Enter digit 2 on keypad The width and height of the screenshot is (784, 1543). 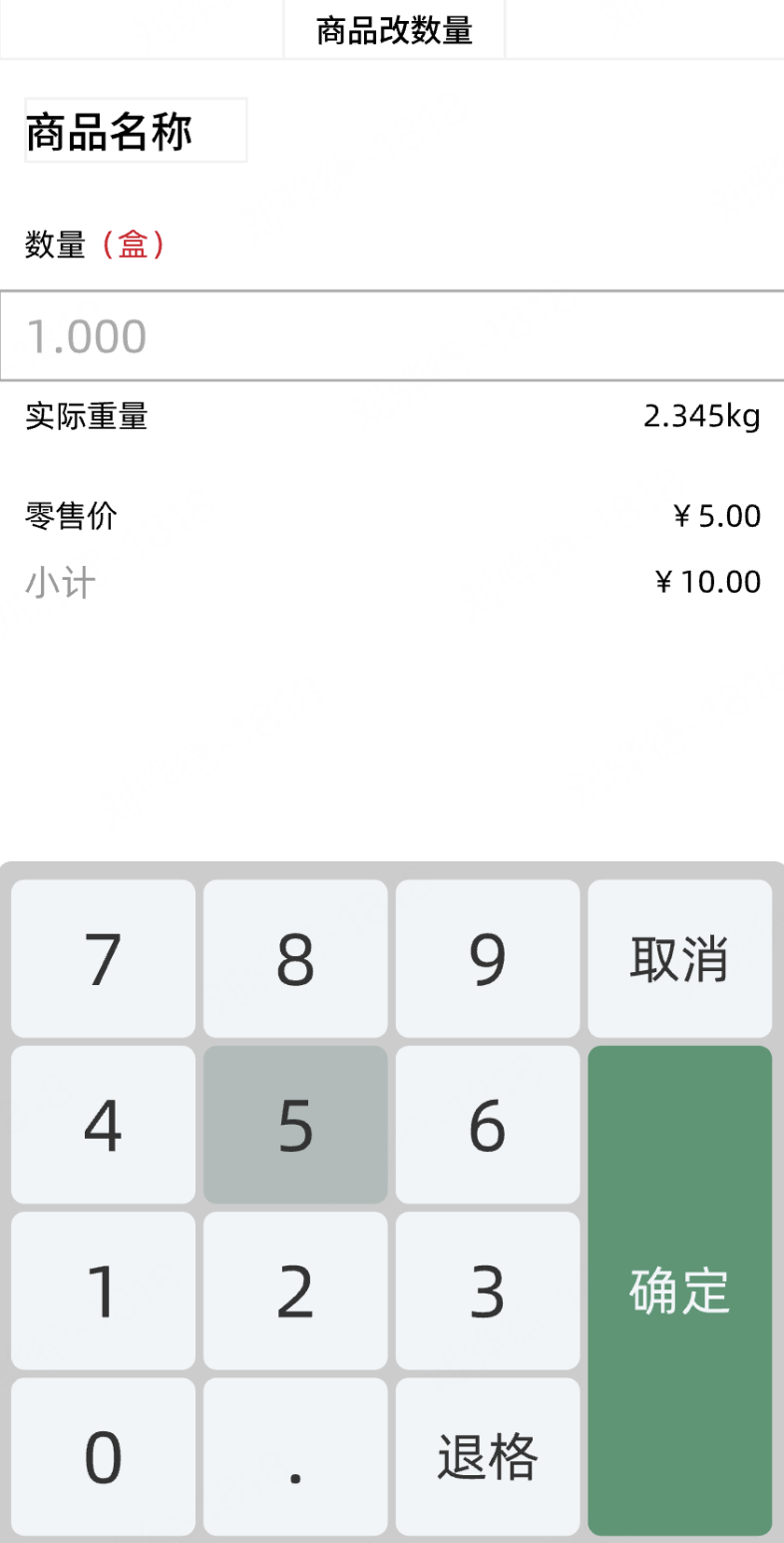point(295,1290)
